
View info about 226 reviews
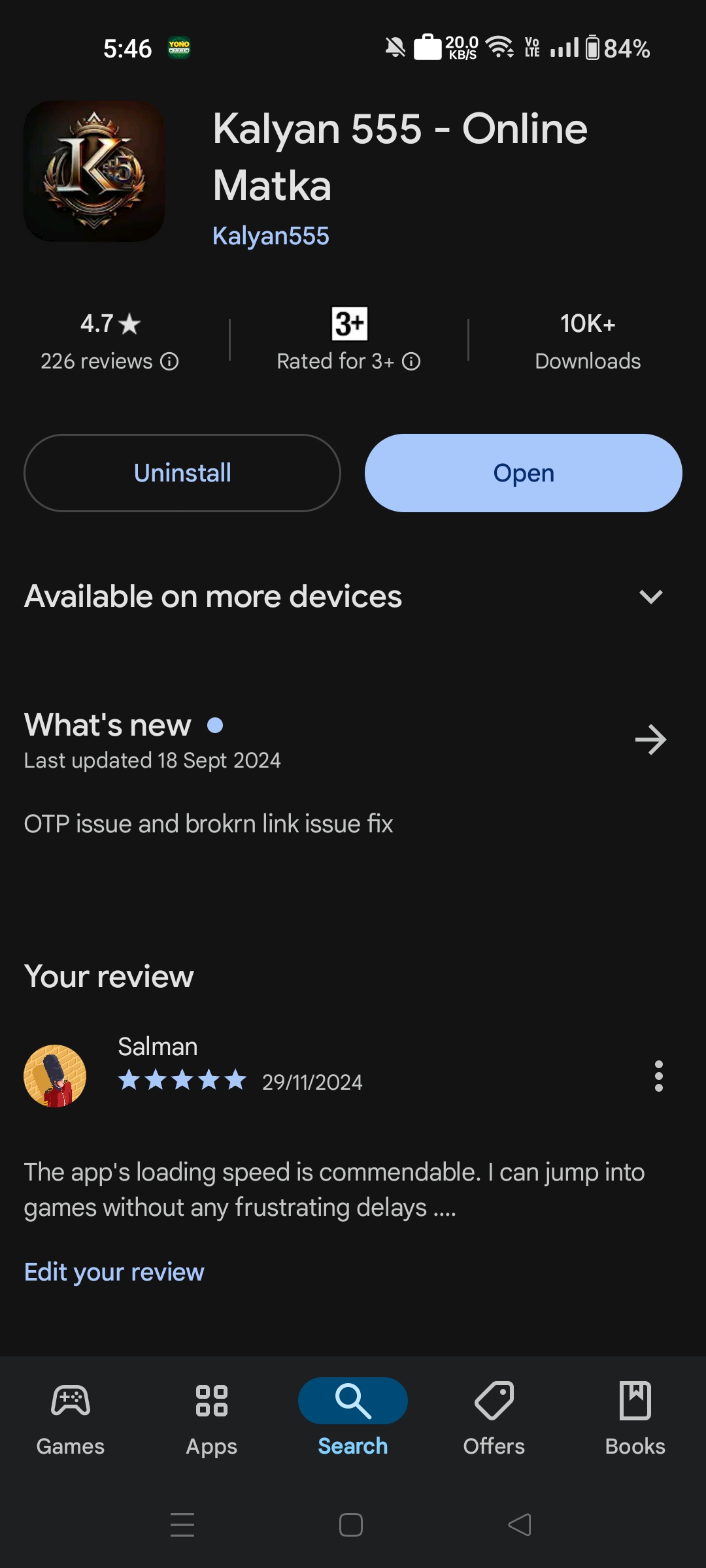click(x=169, y=361)
